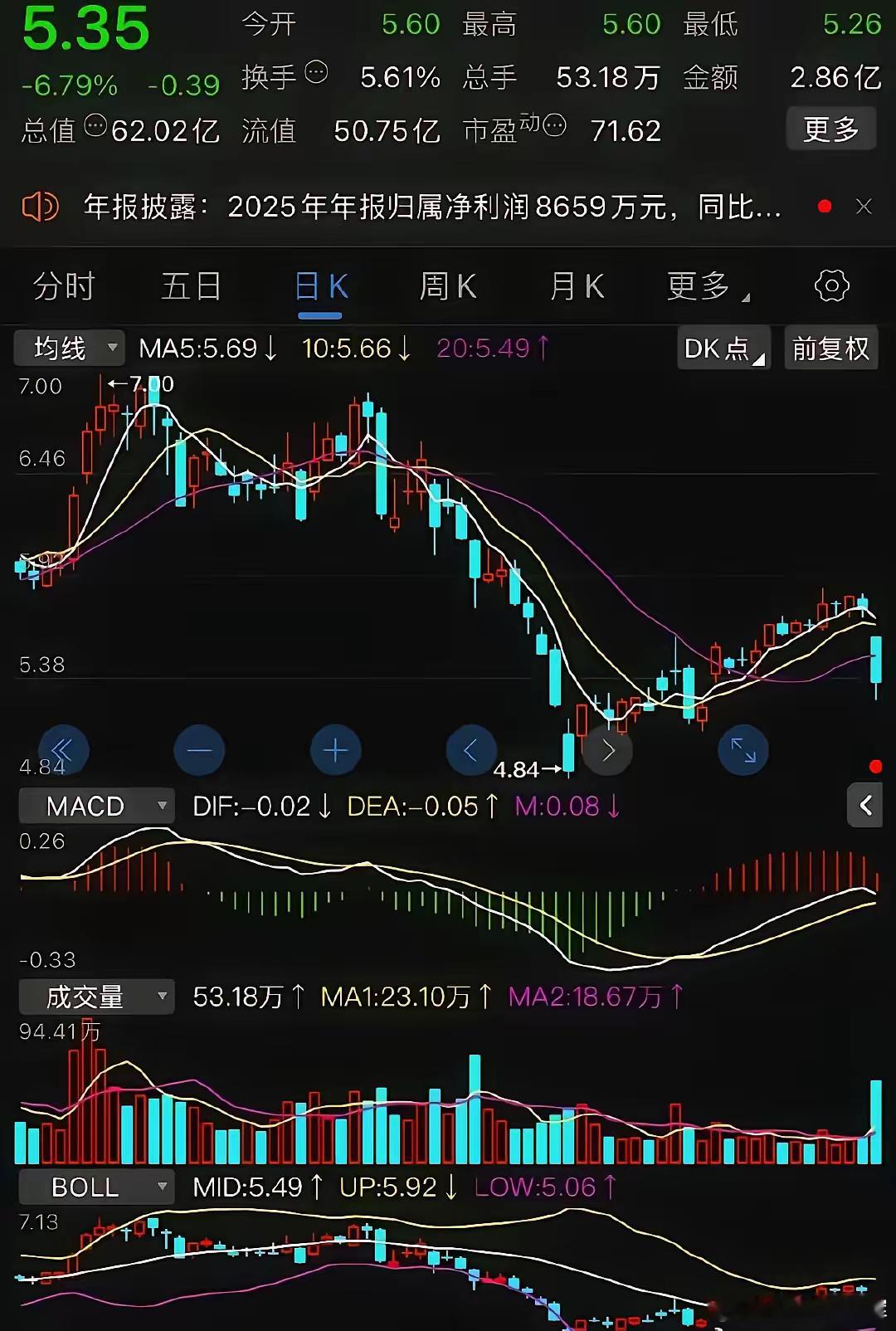Expand the 更多 chart period options

coord(707,287)
